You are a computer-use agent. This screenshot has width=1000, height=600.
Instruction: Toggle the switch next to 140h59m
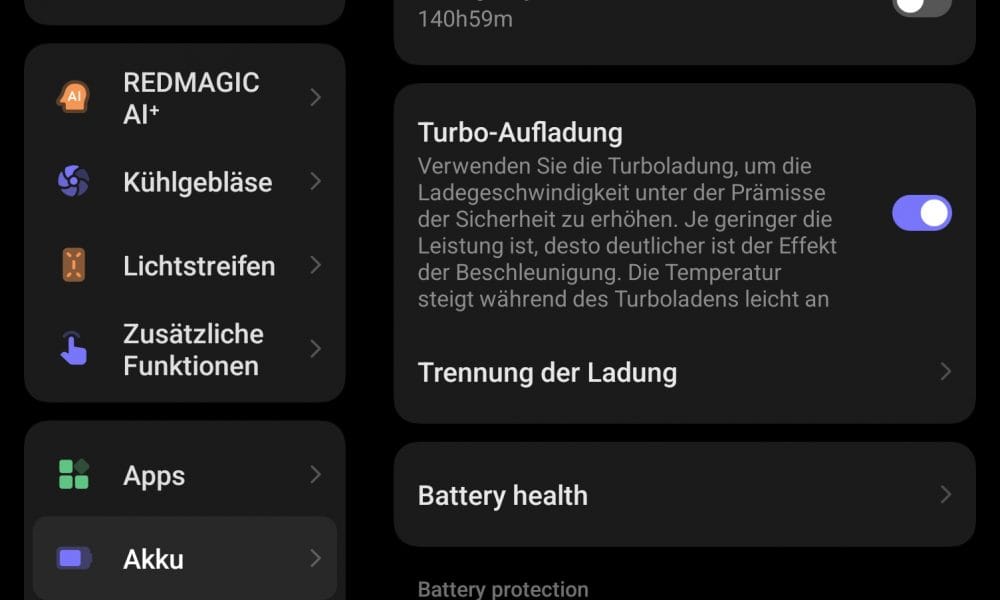point(921,6)
